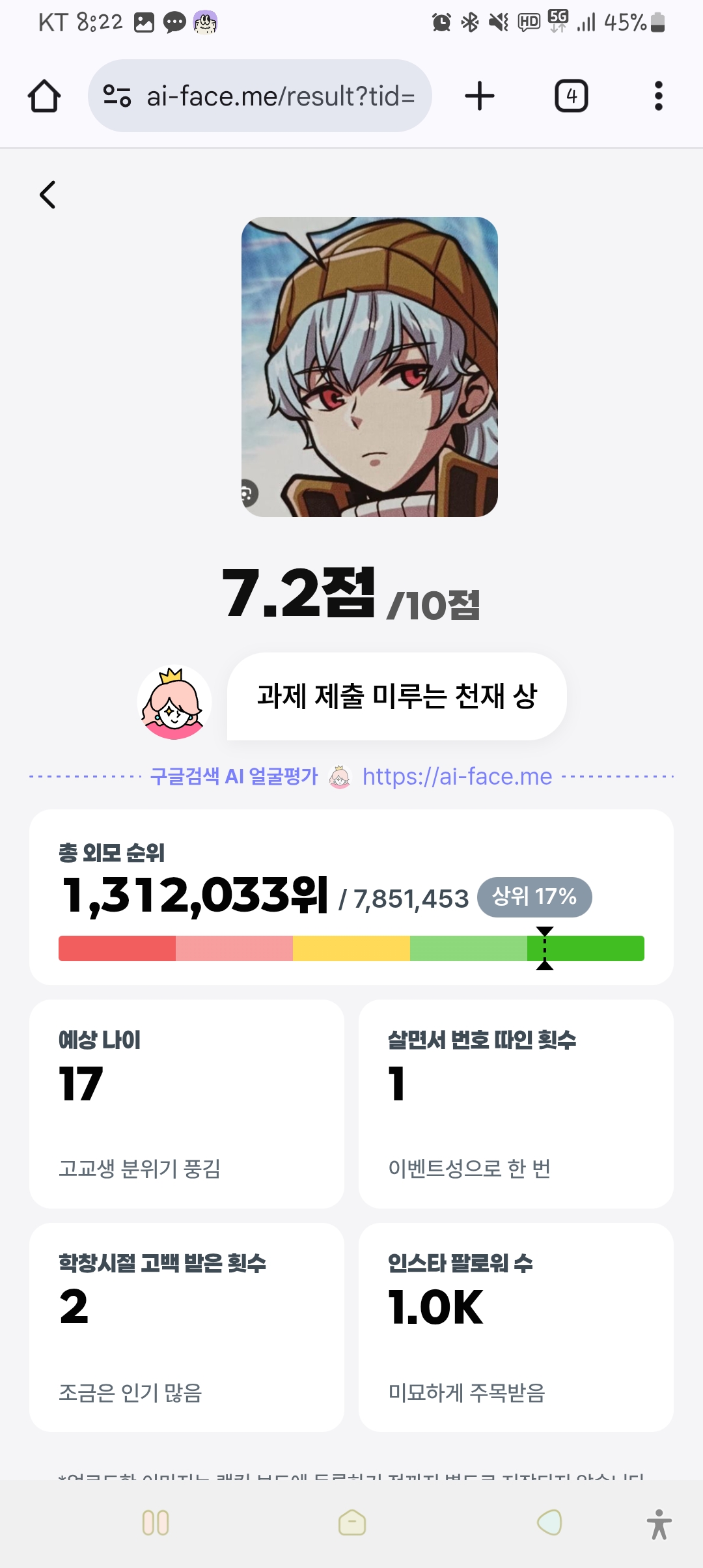Go back using the page's back arrow
The image size is (703, 1568).
click(48, 195)
